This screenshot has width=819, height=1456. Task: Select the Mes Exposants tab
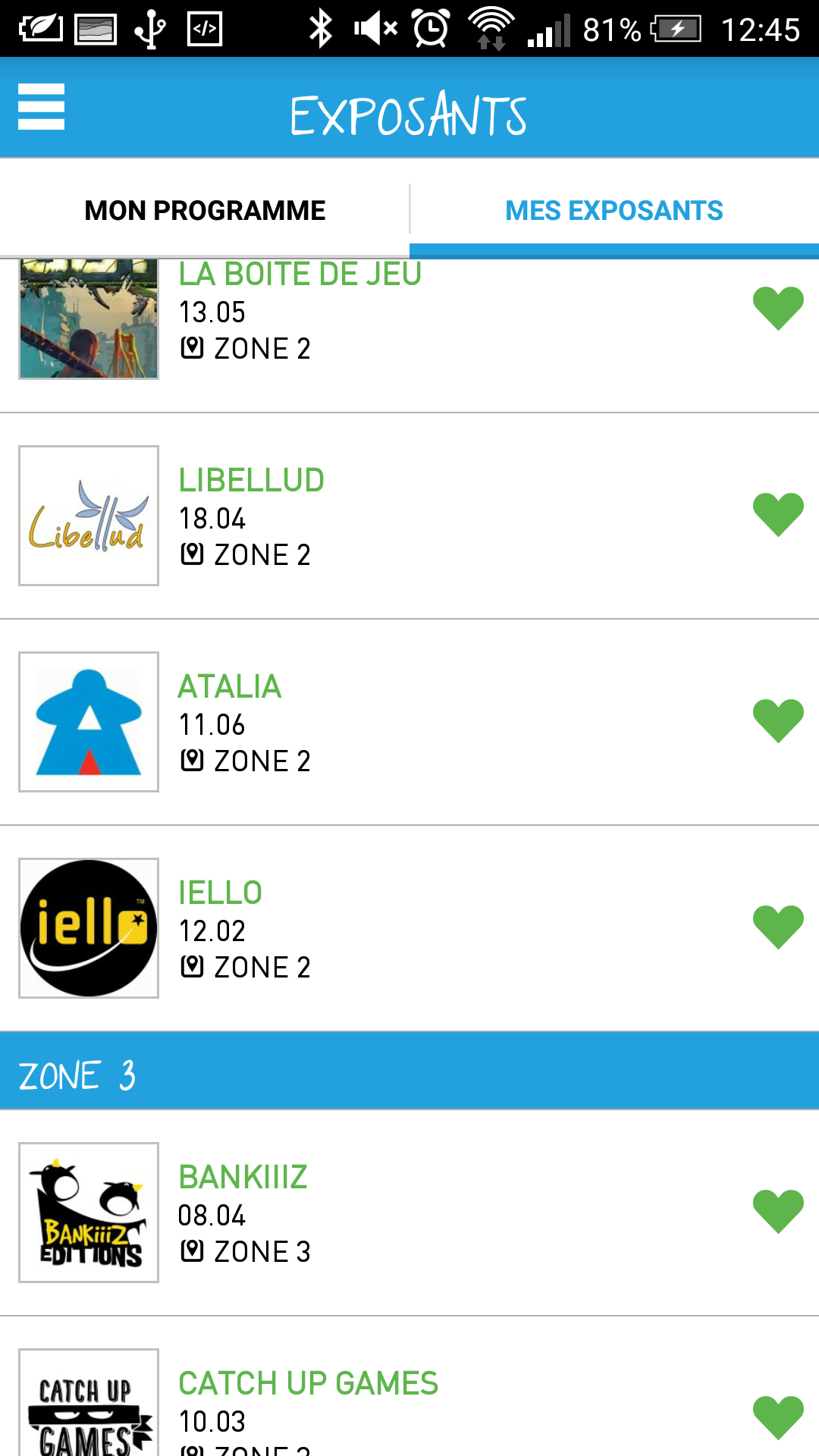[614, 210]
